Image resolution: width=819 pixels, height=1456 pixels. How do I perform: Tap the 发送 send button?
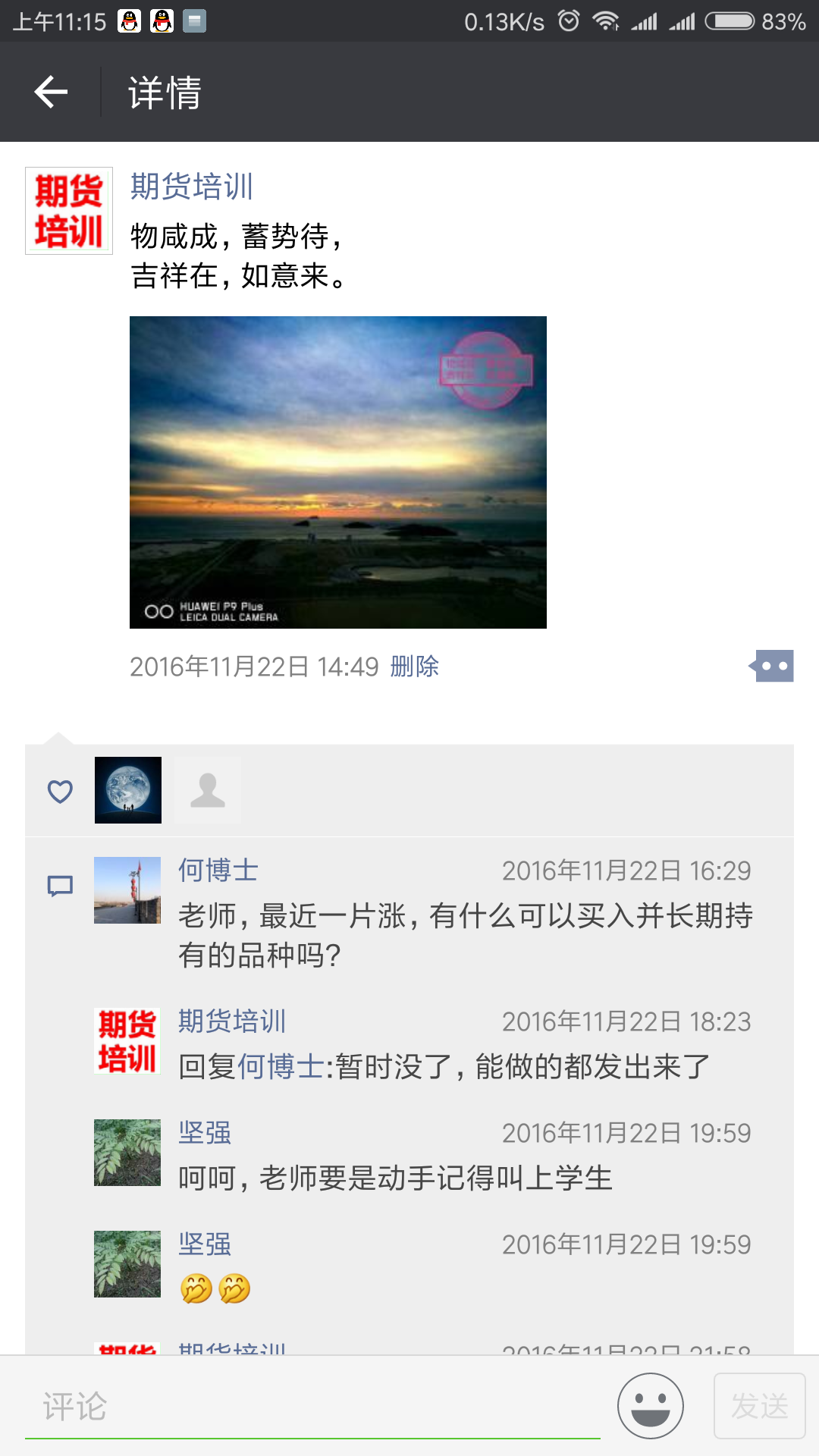[x=760, y=1406]
